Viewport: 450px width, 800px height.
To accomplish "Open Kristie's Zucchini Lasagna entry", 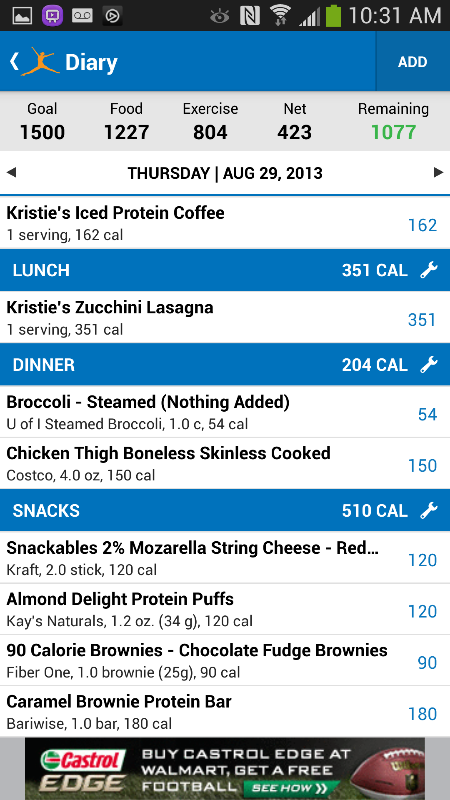I will (x=225, y=317).
